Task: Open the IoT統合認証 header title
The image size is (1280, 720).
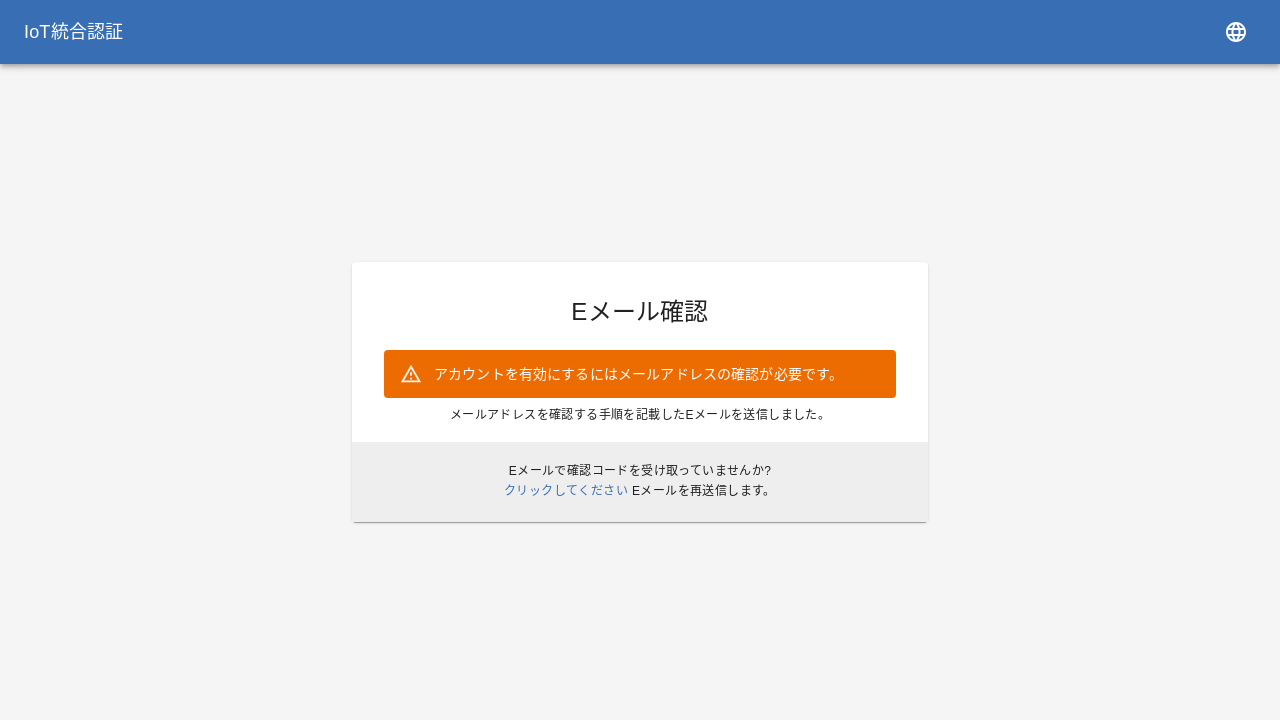Action: coord(74,32)
